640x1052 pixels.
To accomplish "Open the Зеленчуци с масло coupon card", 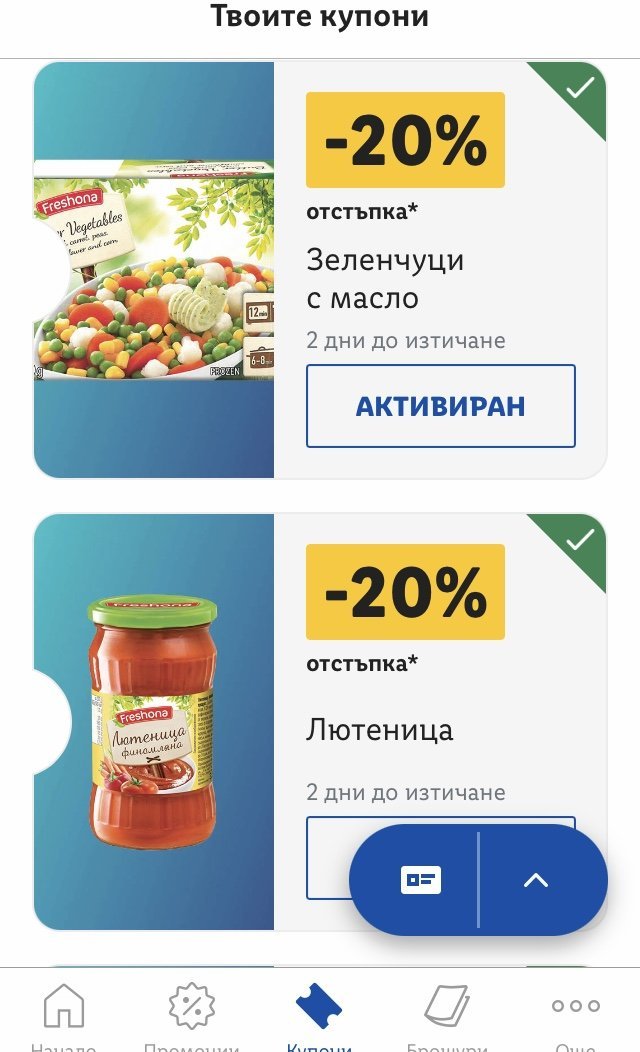I will tap(154, 270).
